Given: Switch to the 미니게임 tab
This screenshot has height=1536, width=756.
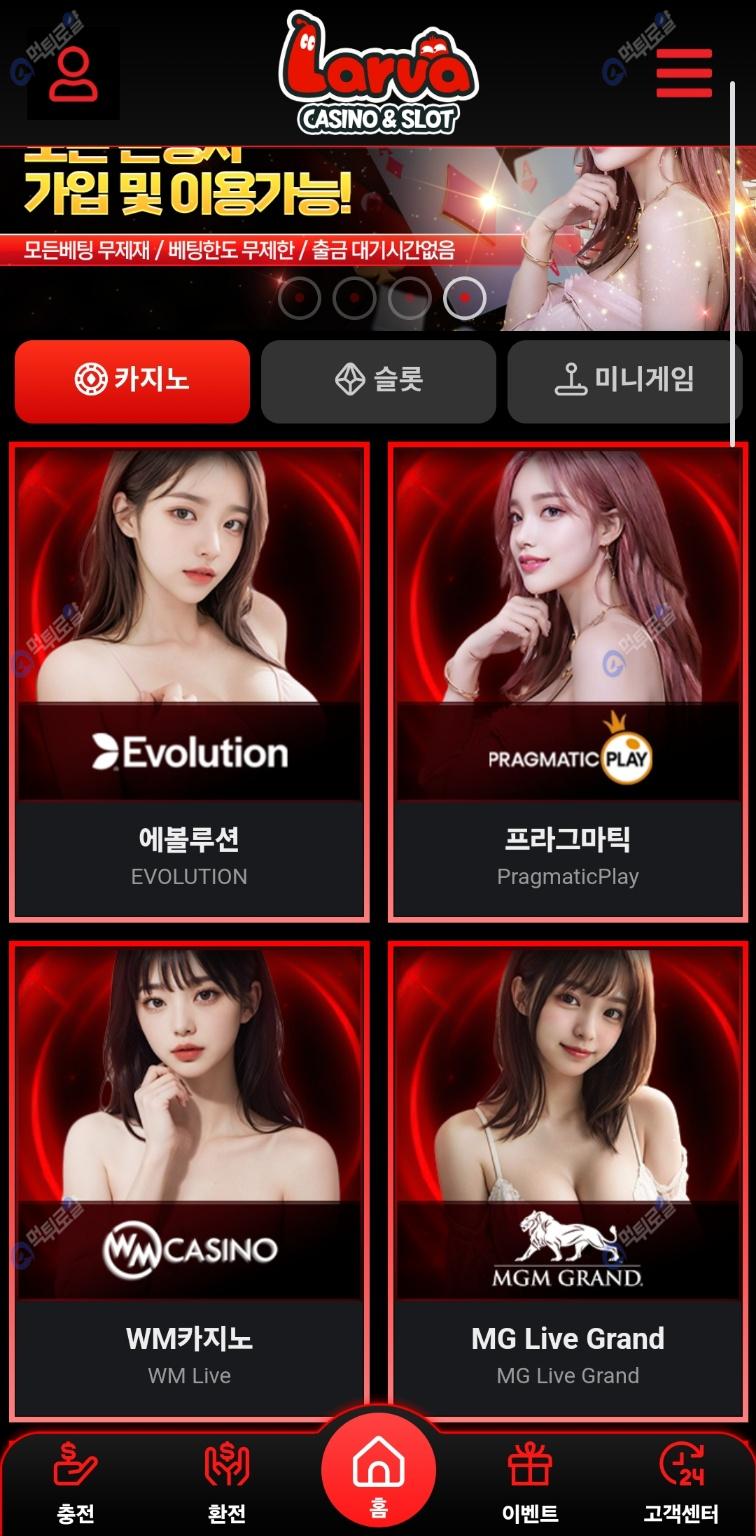Looking at the screenshot, I should point(624,381).
